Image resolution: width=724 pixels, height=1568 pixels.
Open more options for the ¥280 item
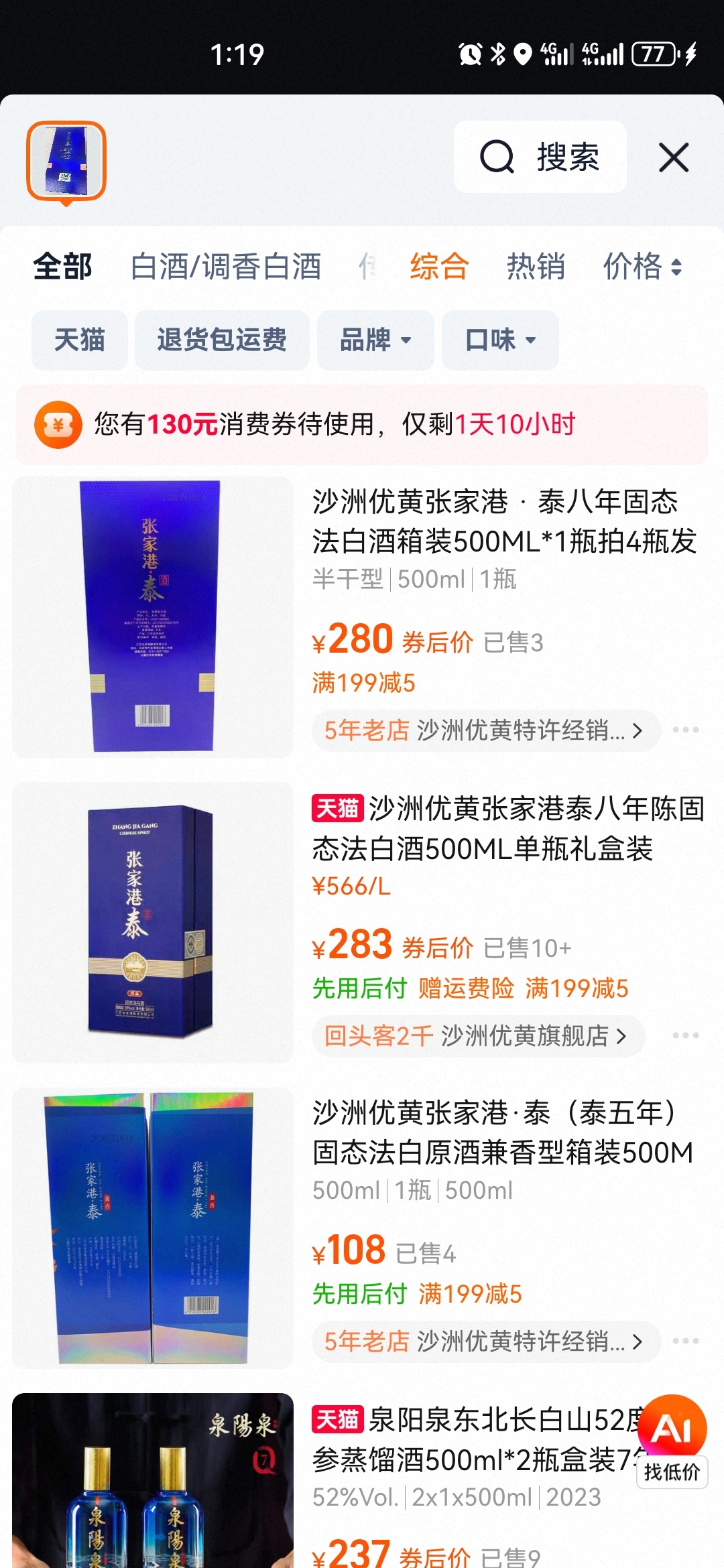[685, 730]
